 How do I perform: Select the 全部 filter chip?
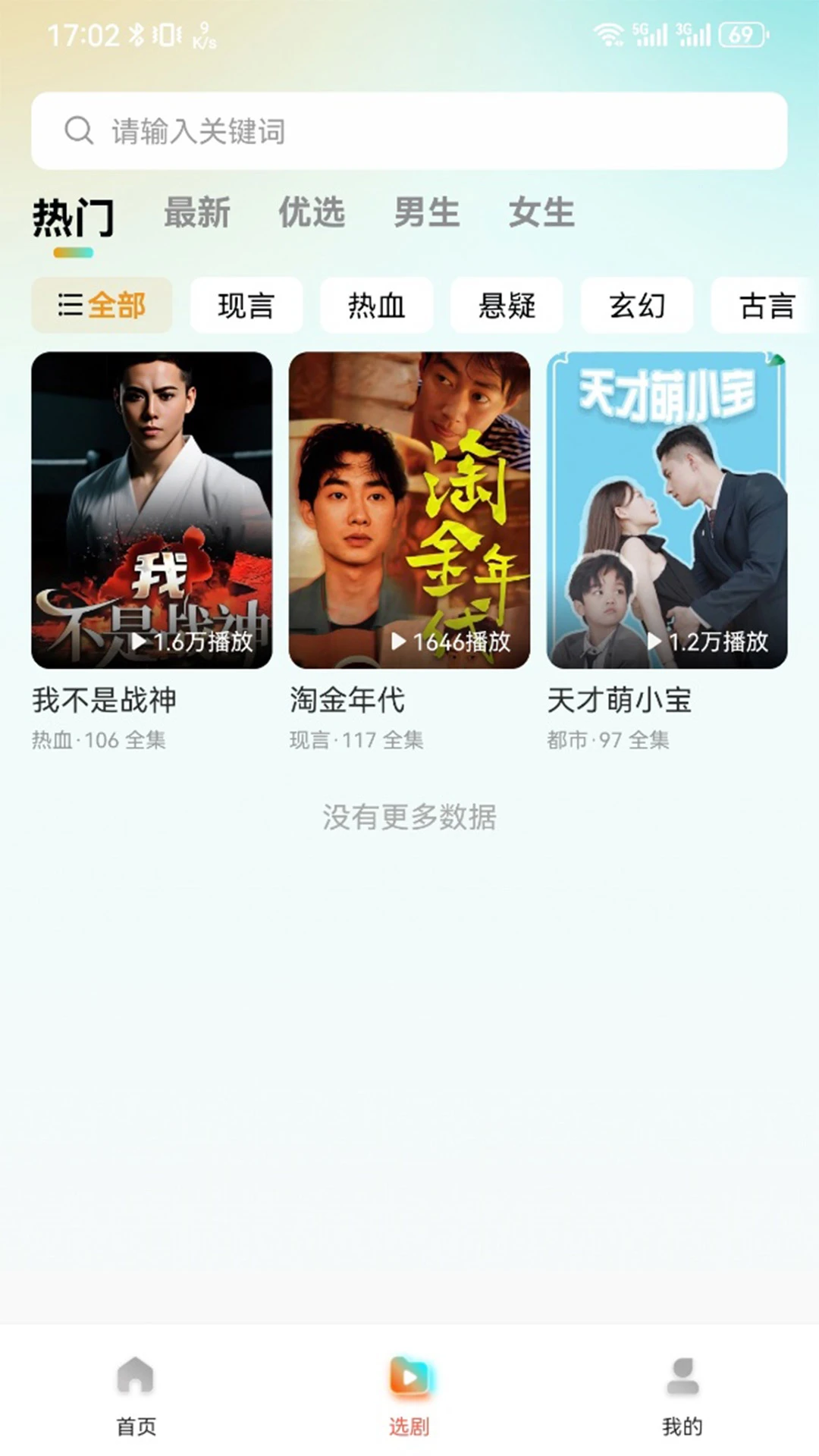(102, 306)
